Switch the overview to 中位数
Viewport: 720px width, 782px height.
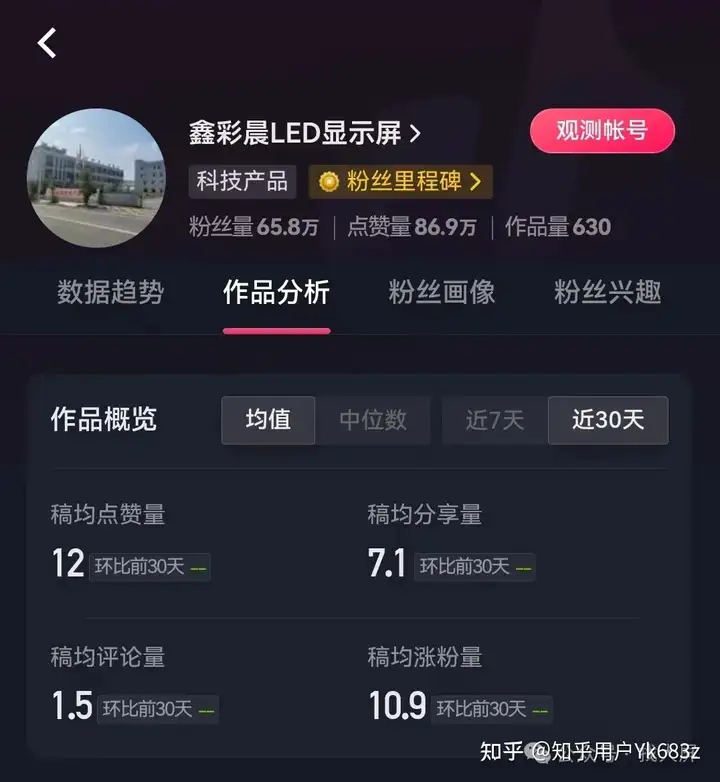click(373, 420)
